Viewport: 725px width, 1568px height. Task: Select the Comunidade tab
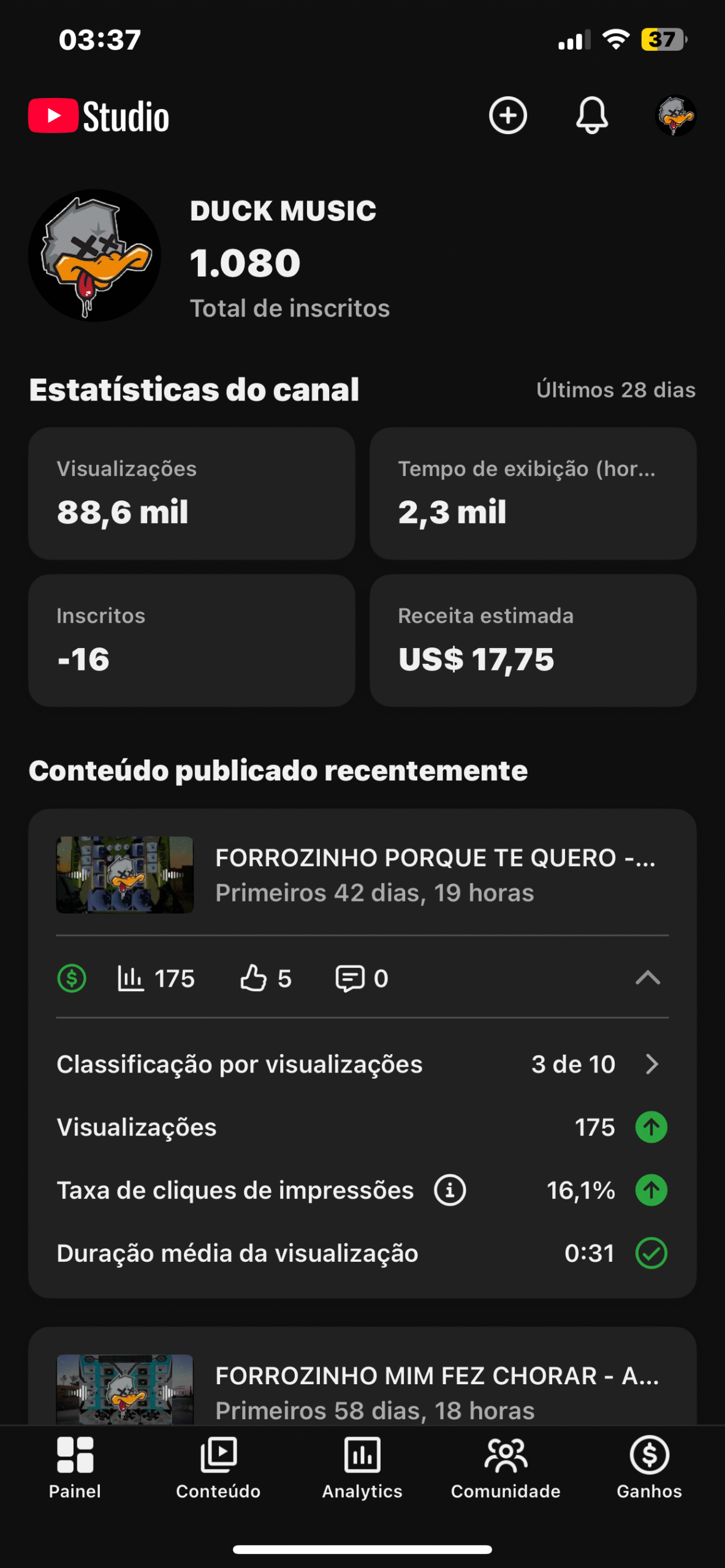pyautogui.click(x=506, y=1467)
